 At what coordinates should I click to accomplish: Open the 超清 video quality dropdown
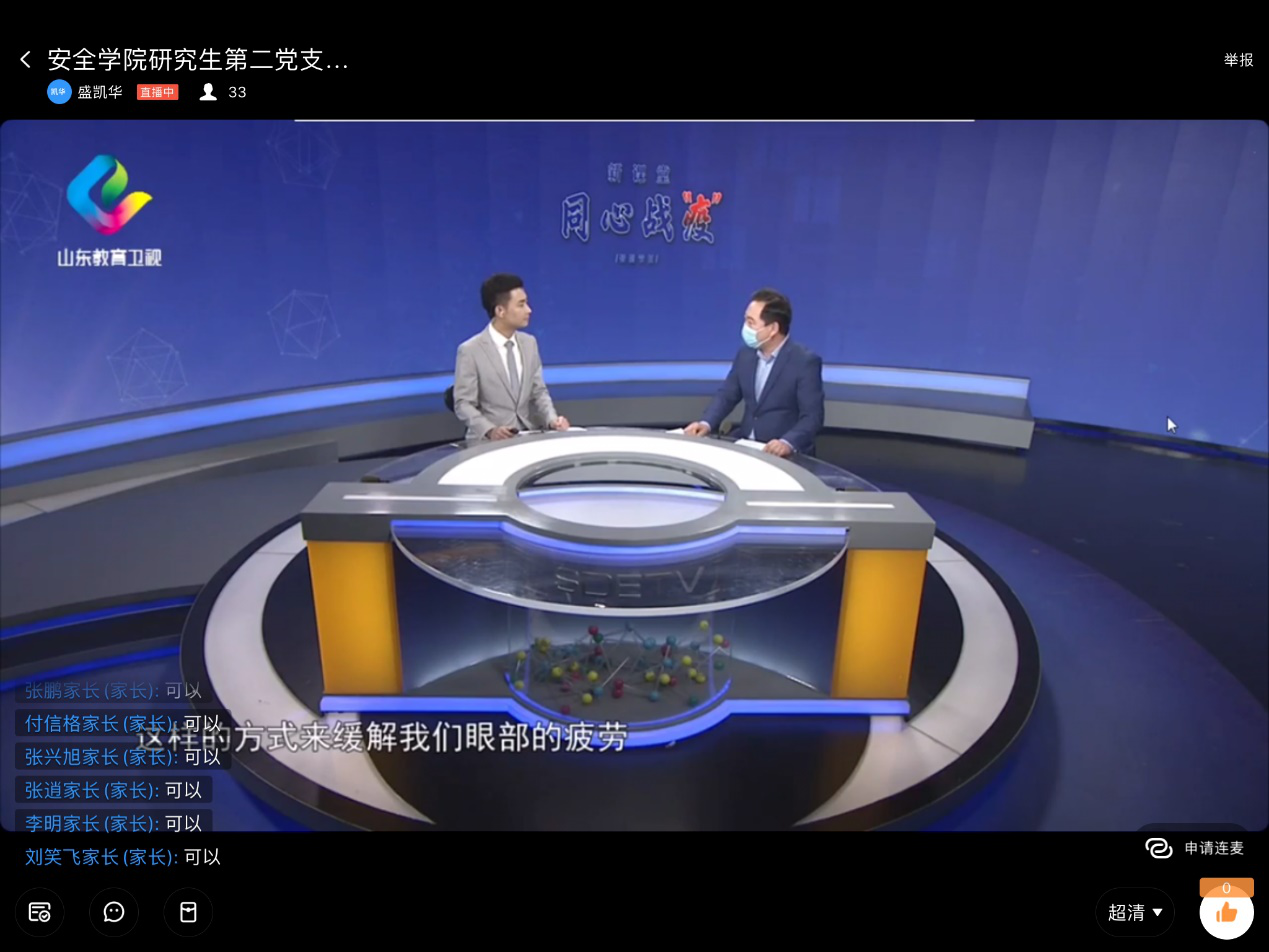coord(1135,912)
